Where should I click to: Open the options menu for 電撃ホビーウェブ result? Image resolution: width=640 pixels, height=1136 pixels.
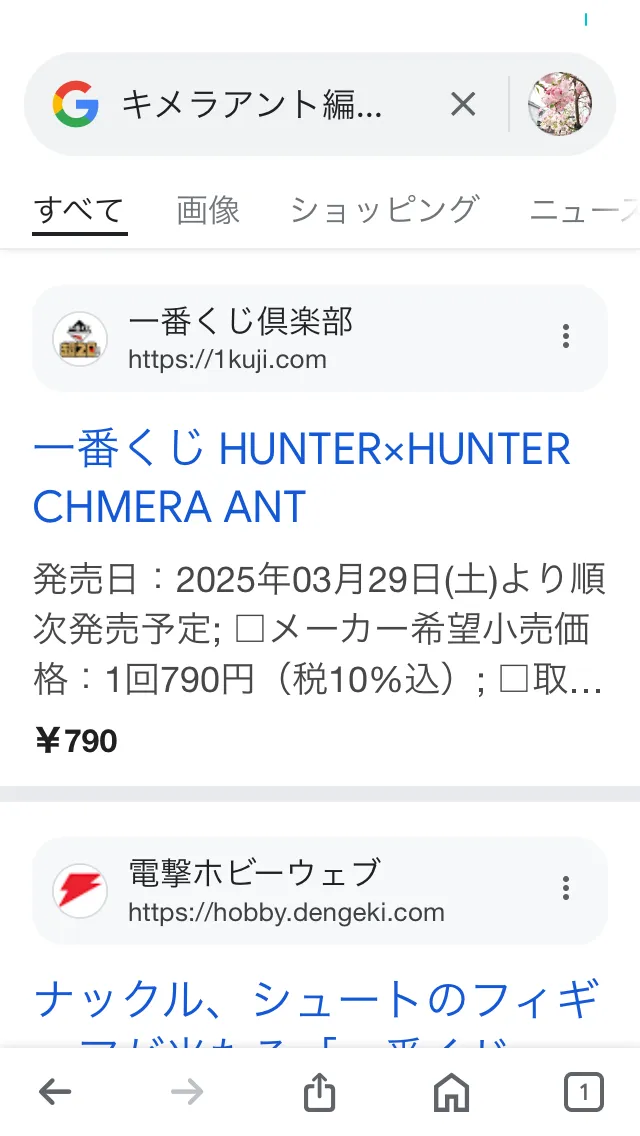click(565, 888)
